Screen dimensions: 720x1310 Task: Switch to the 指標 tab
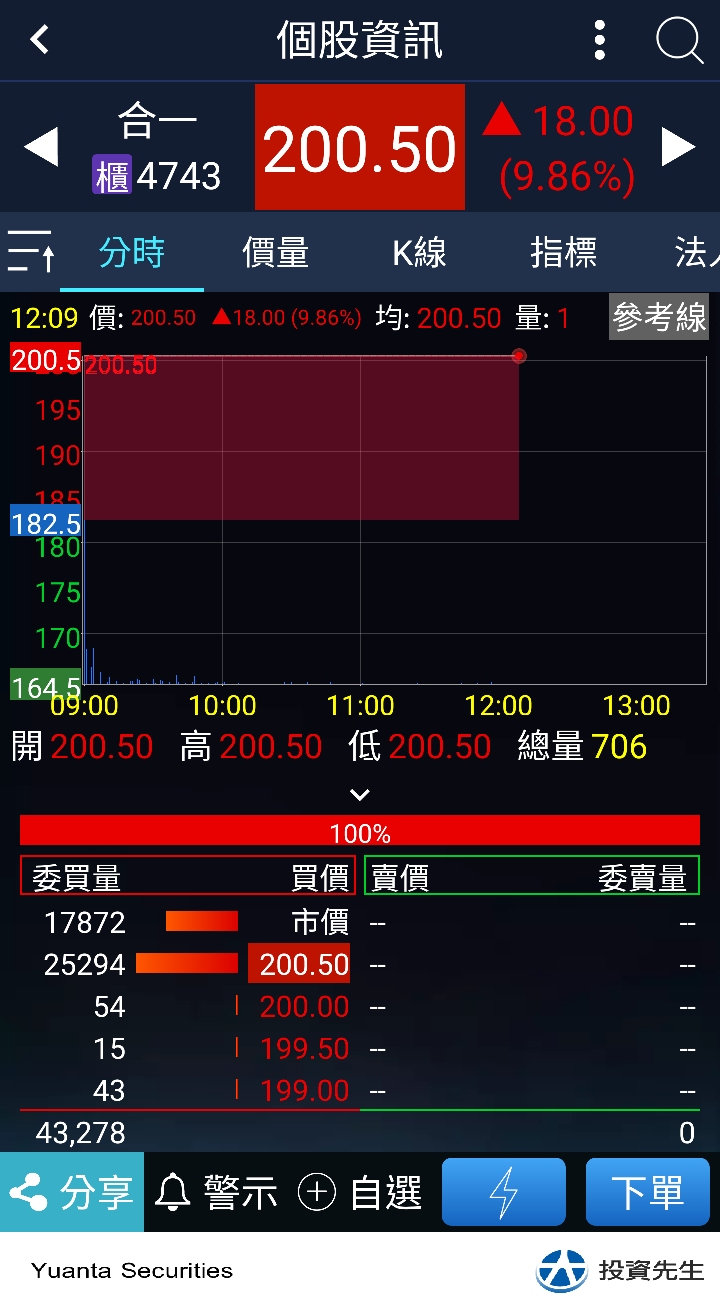[x=563, y=253]
